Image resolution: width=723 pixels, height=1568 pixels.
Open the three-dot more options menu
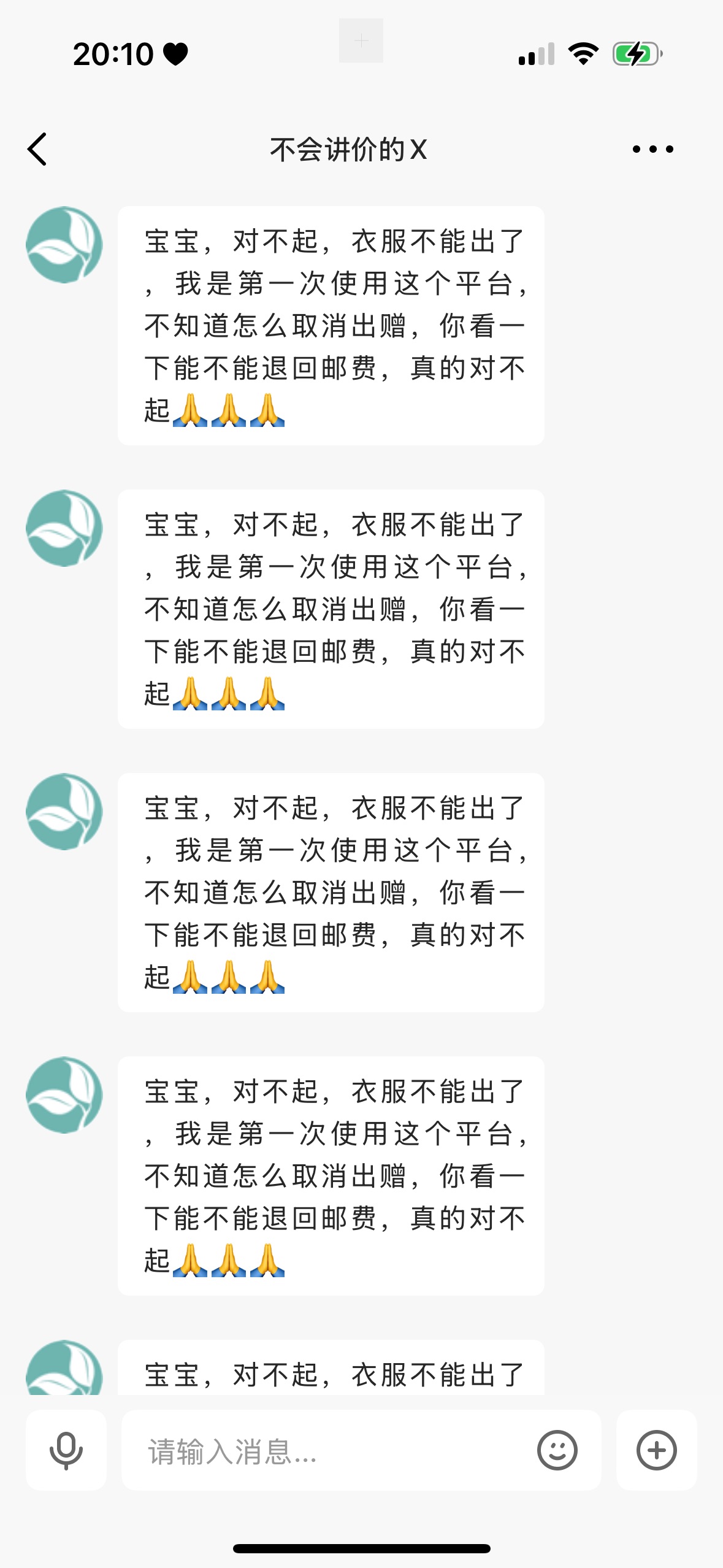pyautogui.click(x=652, y=149)
